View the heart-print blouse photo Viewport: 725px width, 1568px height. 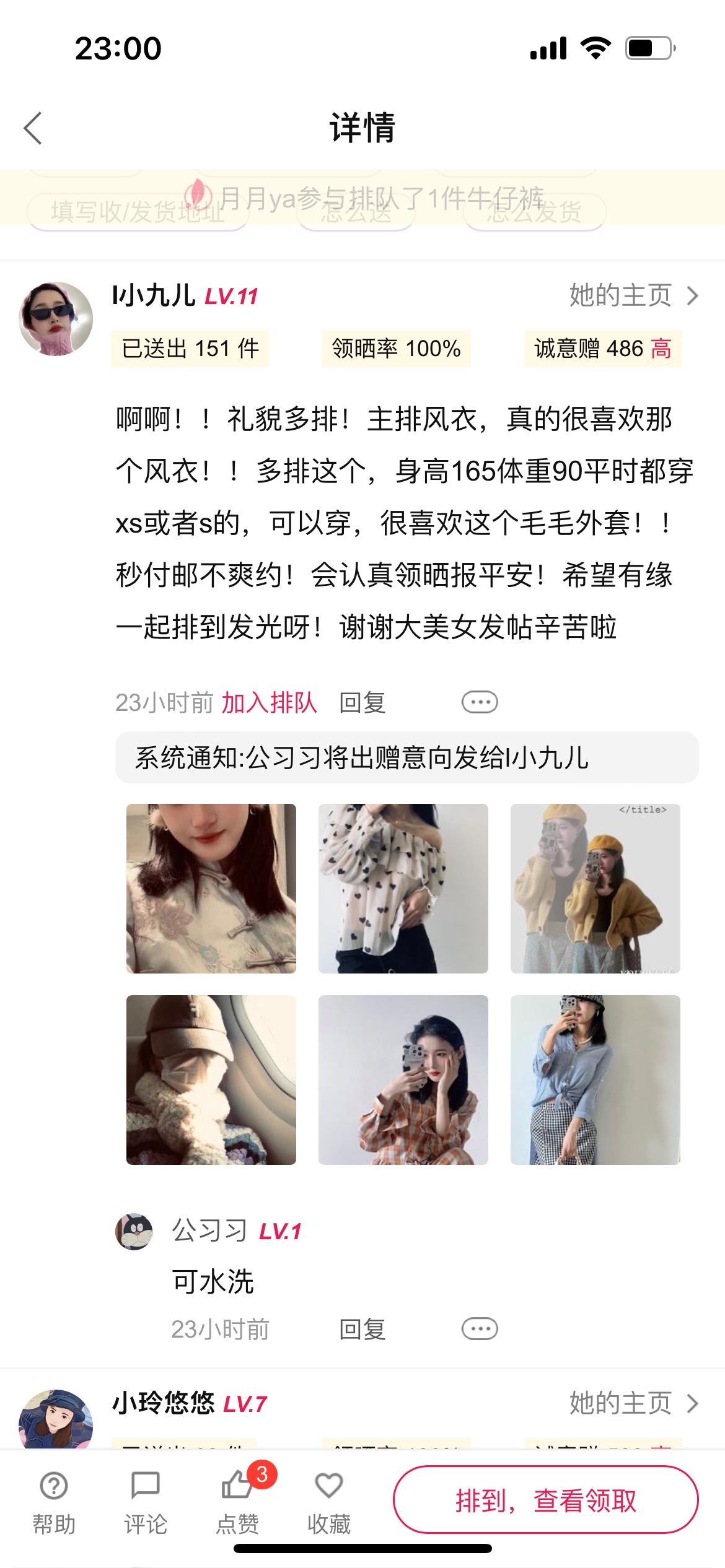[403, 889]
